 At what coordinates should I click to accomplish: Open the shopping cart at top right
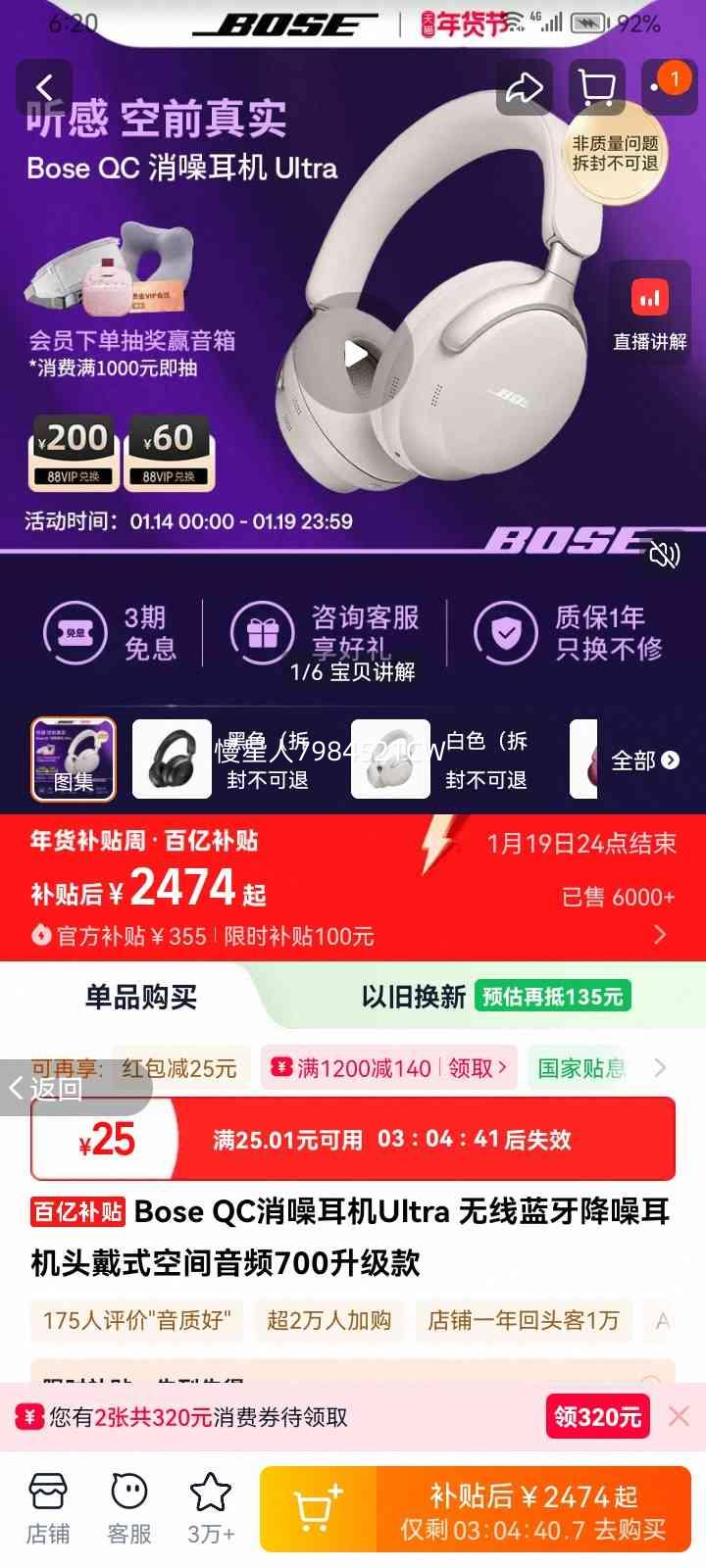(597, 86)
